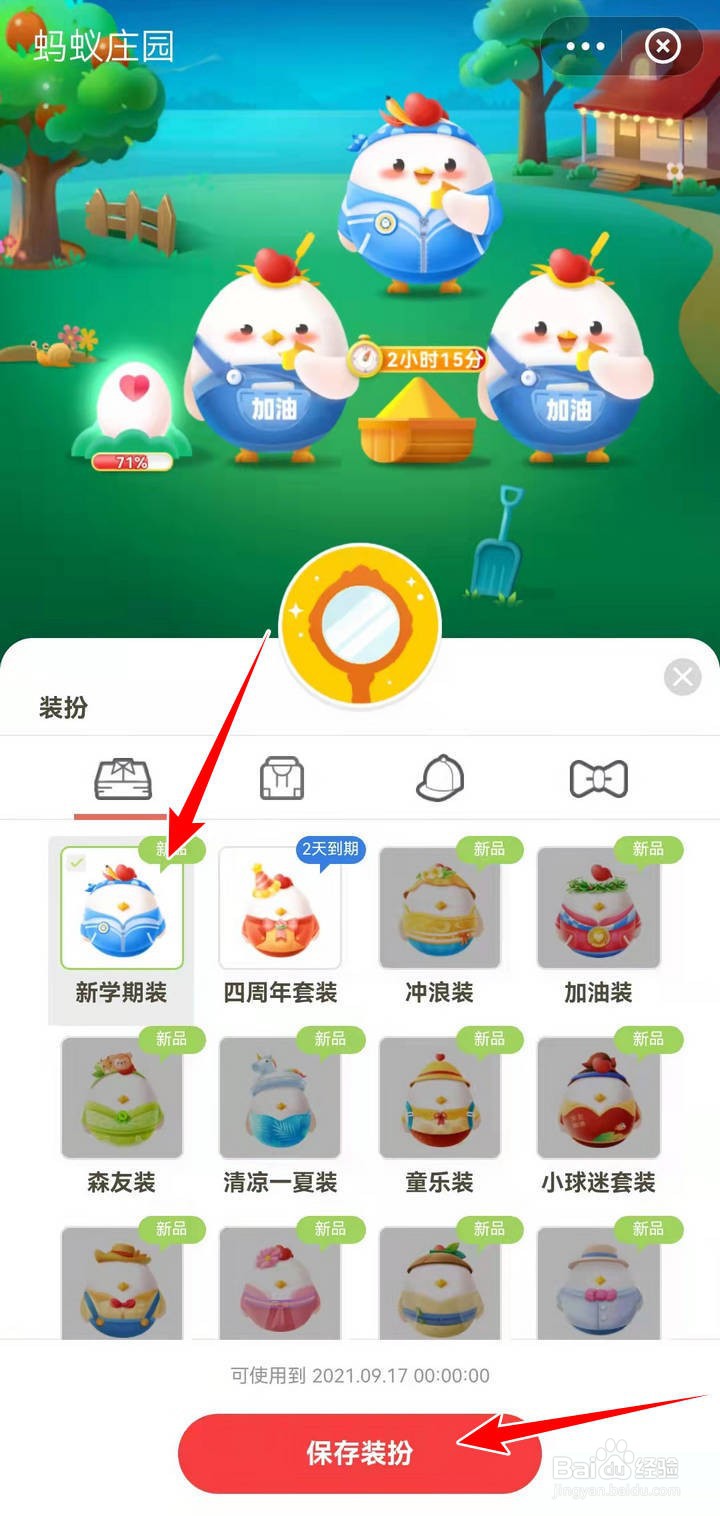Click the green checkmark on 新学期装

(77, 862)
